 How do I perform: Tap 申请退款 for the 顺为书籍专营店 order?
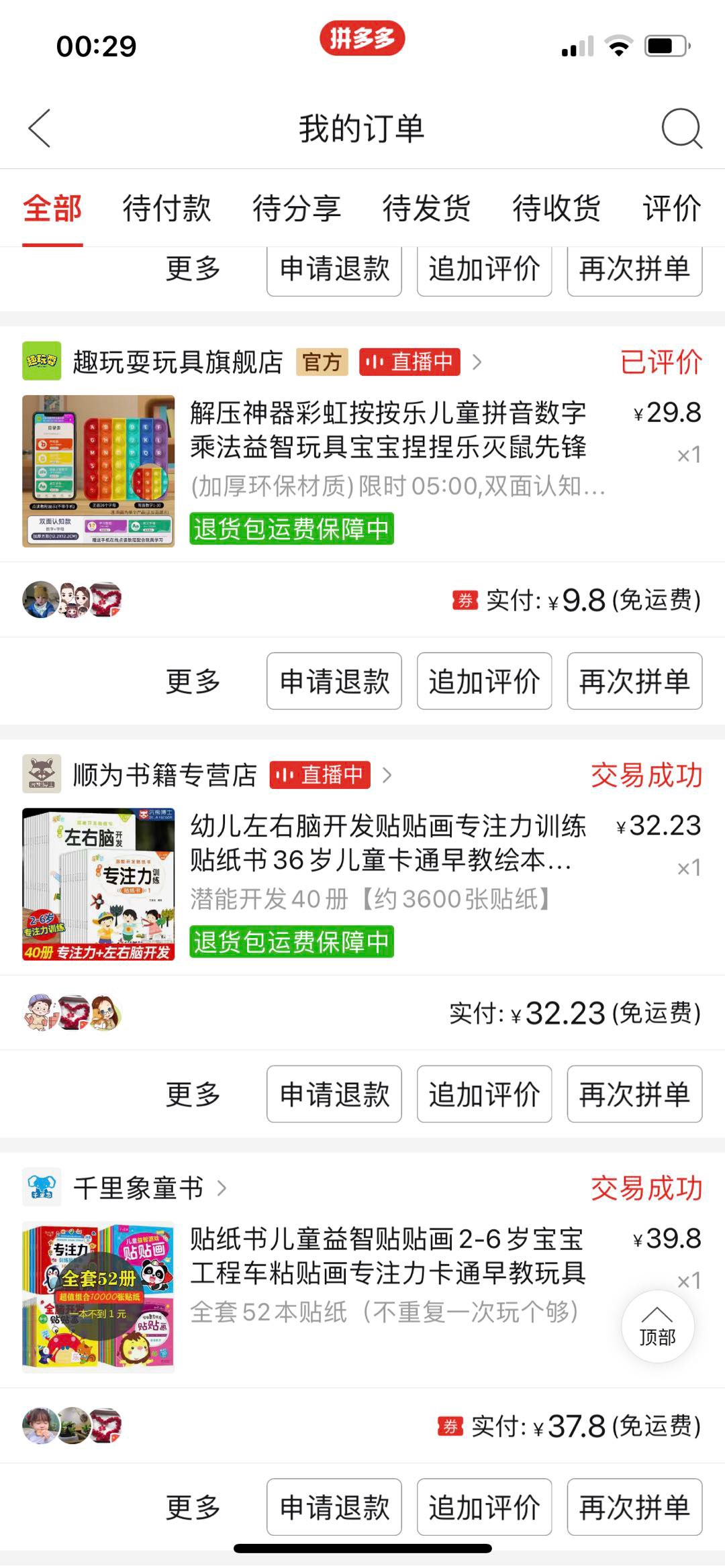tap(334, 1094)
